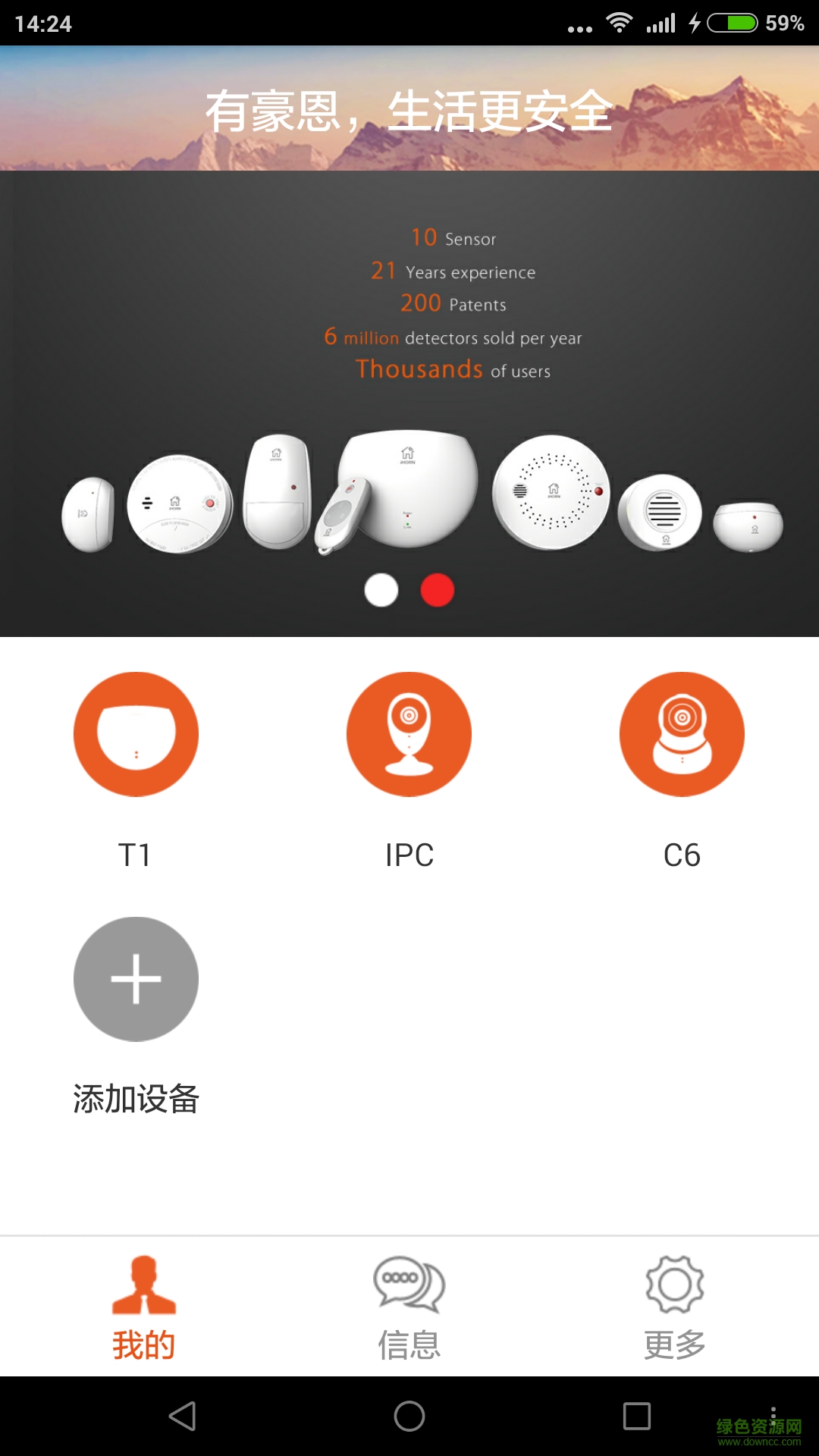Open the C6 camera device

(682, 734)
